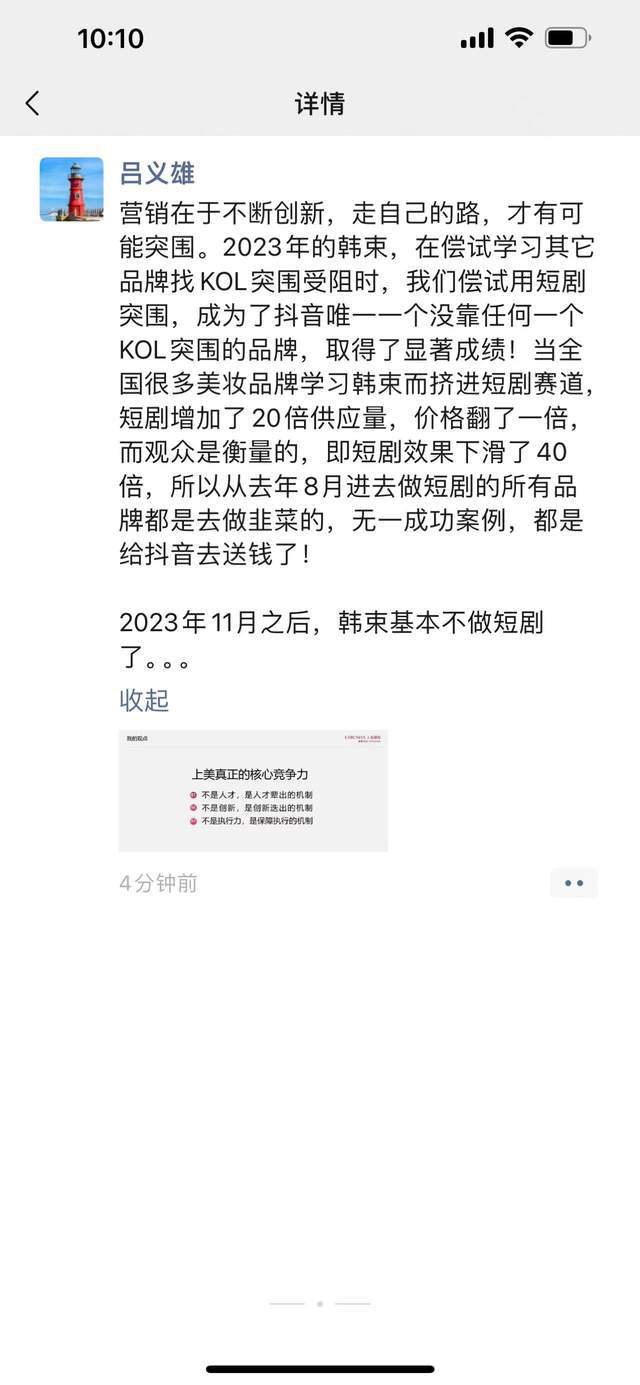640x1385 pixels.
Task: Open 吕义雄's lighthouse avatar
Action: click(x=71, y=189)
